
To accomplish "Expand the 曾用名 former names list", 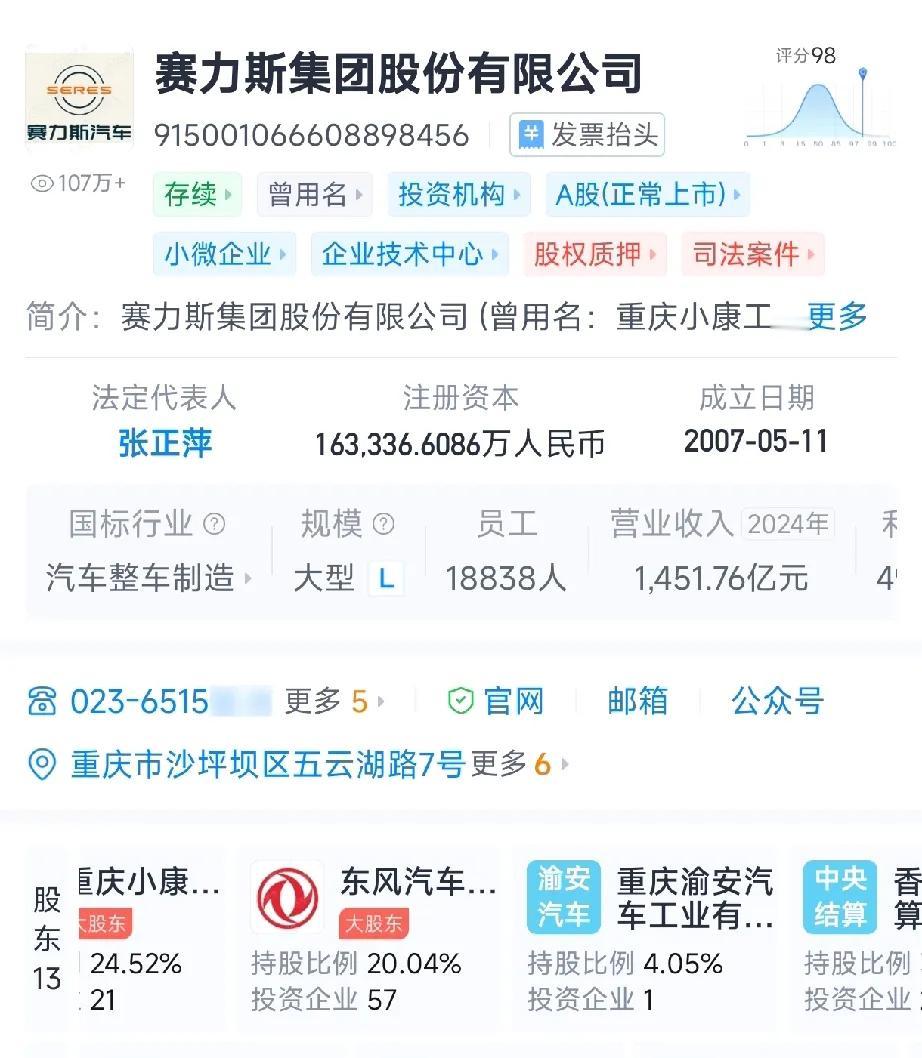I will coord(314,195).
